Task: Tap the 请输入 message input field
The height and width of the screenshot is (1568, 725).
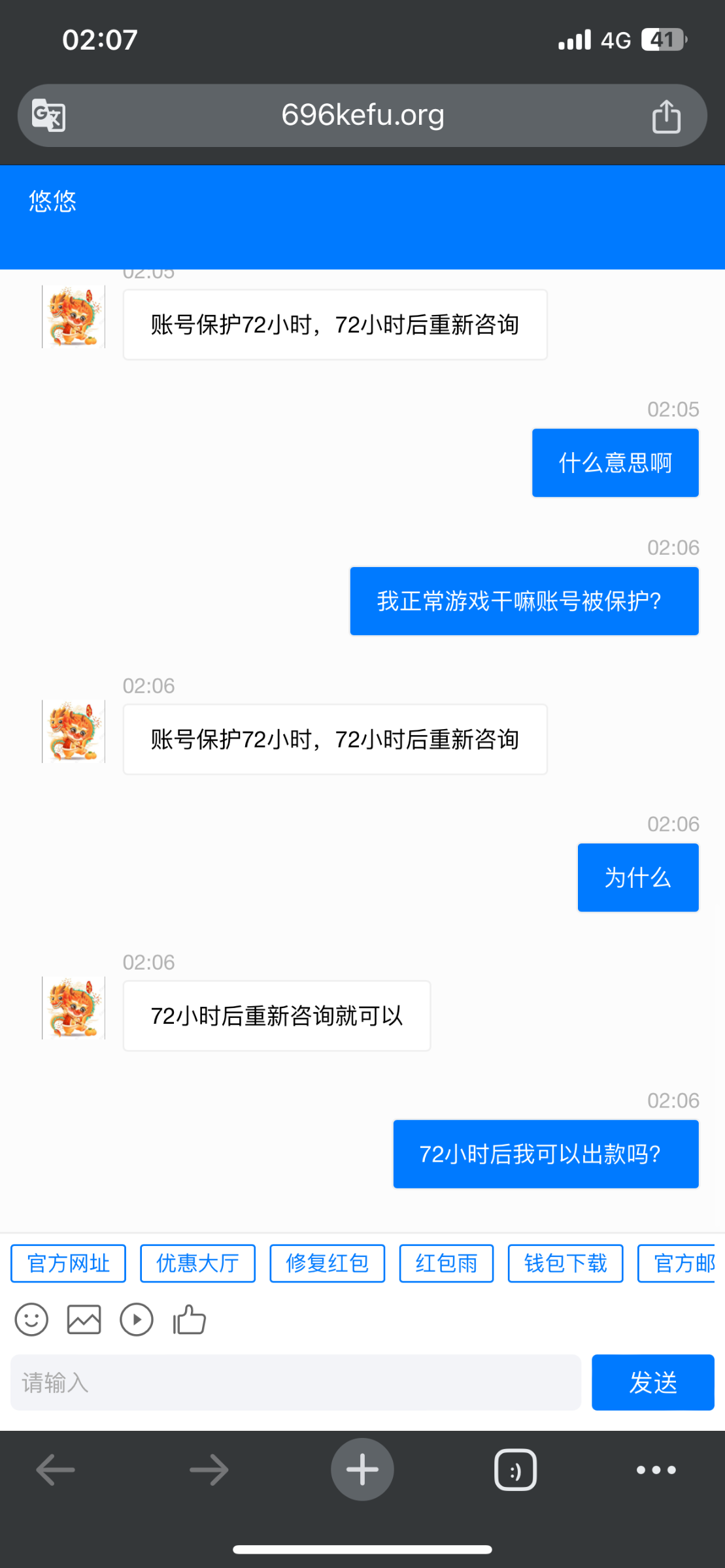Action: (x=294, y=1382)
